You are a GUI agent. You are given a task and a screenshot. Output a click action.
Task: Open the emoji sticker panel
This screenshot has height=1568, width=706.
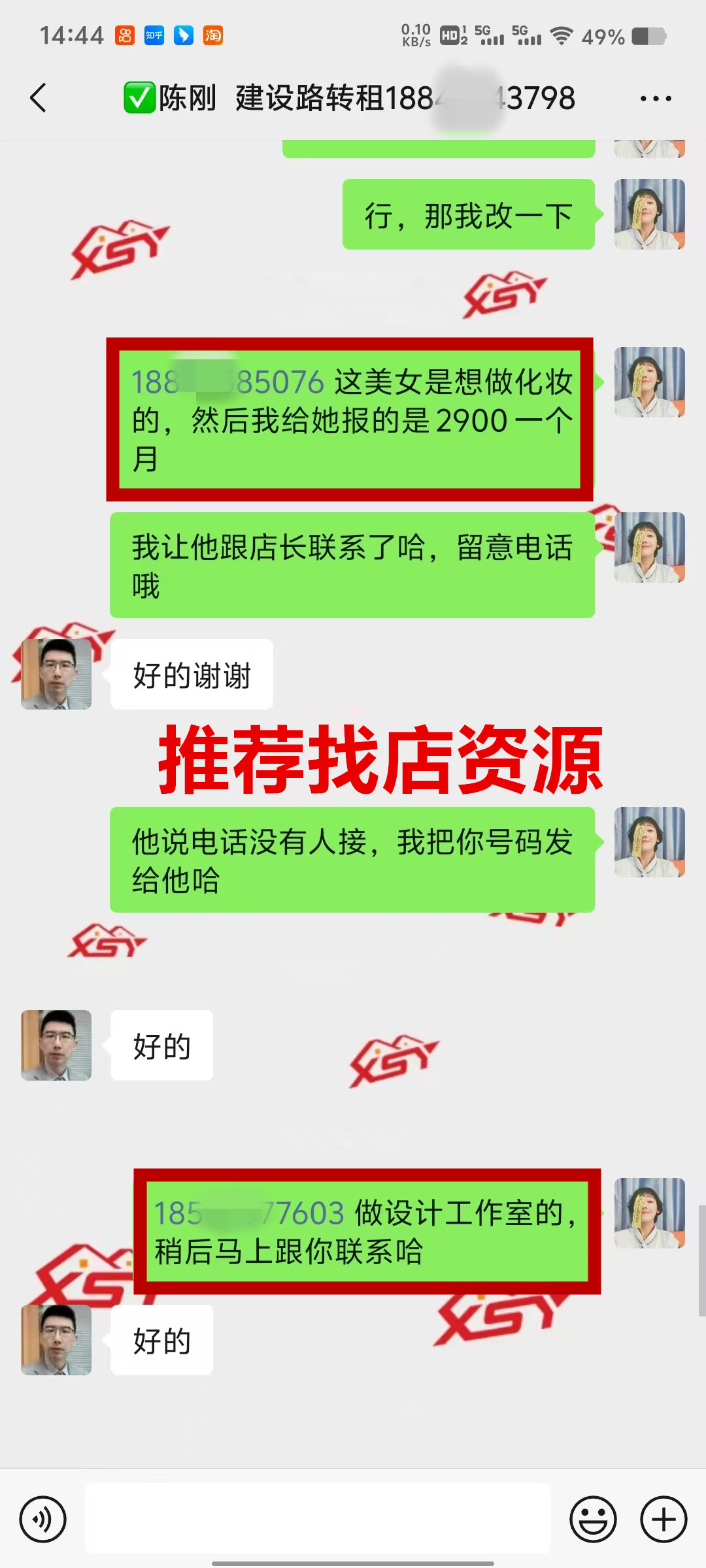tap(593, 1519)
